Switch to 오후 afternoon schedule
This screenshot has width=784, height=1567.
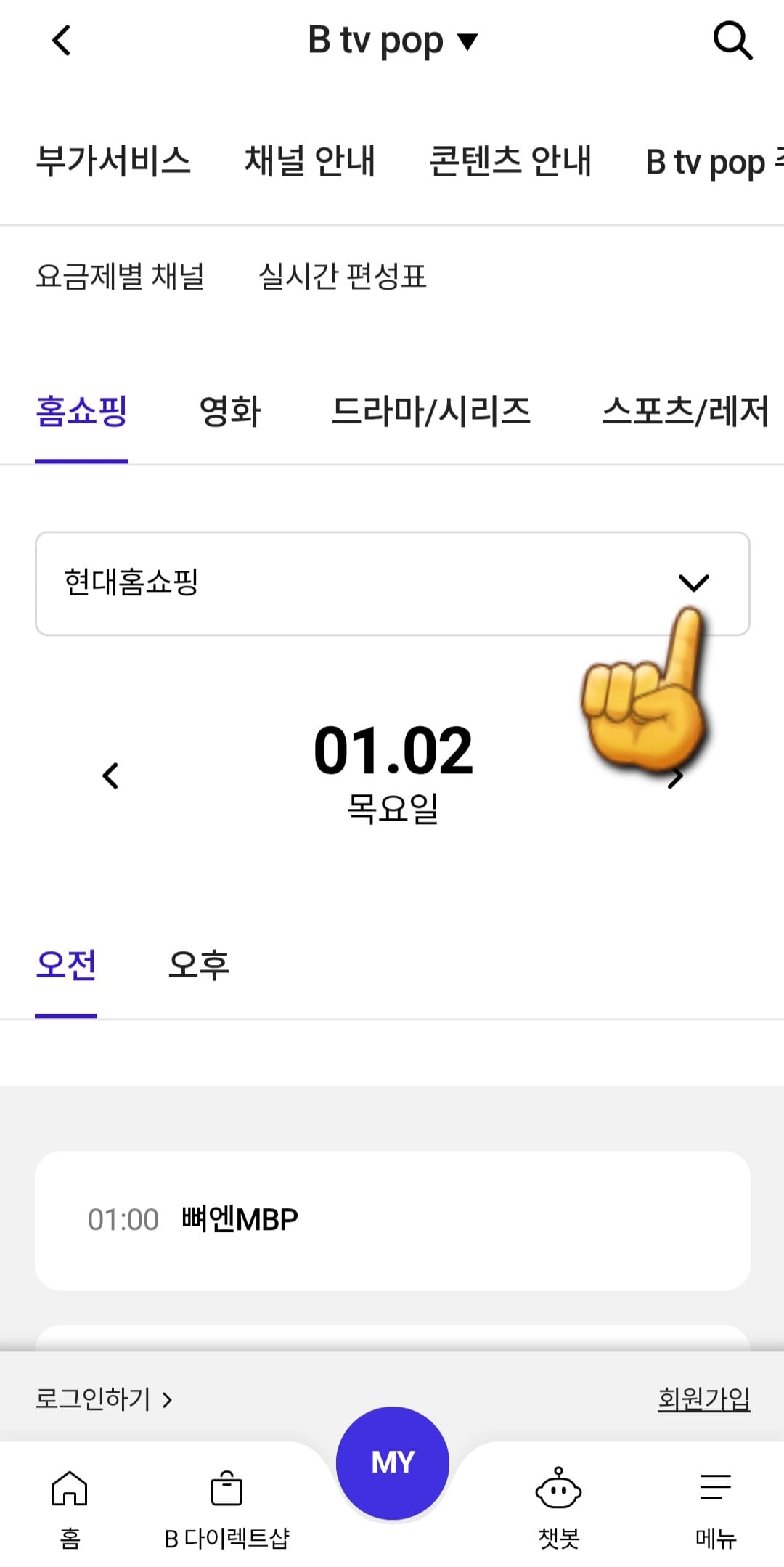198,966
